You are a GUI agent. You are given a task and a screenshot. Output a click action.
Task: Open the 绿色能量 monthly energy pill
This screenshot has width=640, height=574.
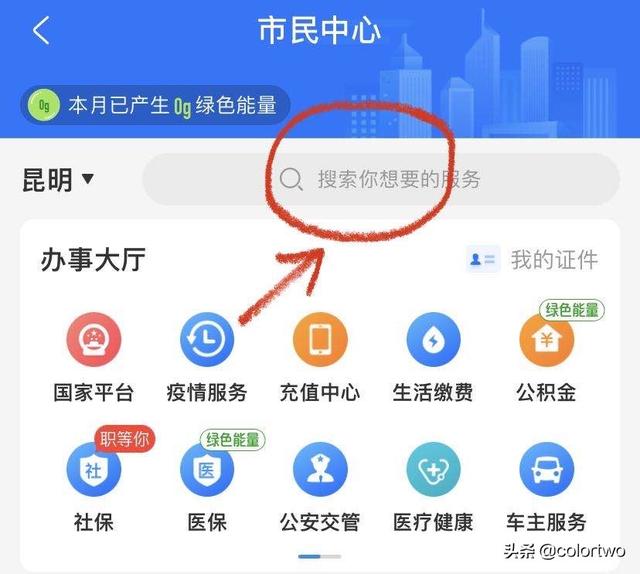[157, 105]
